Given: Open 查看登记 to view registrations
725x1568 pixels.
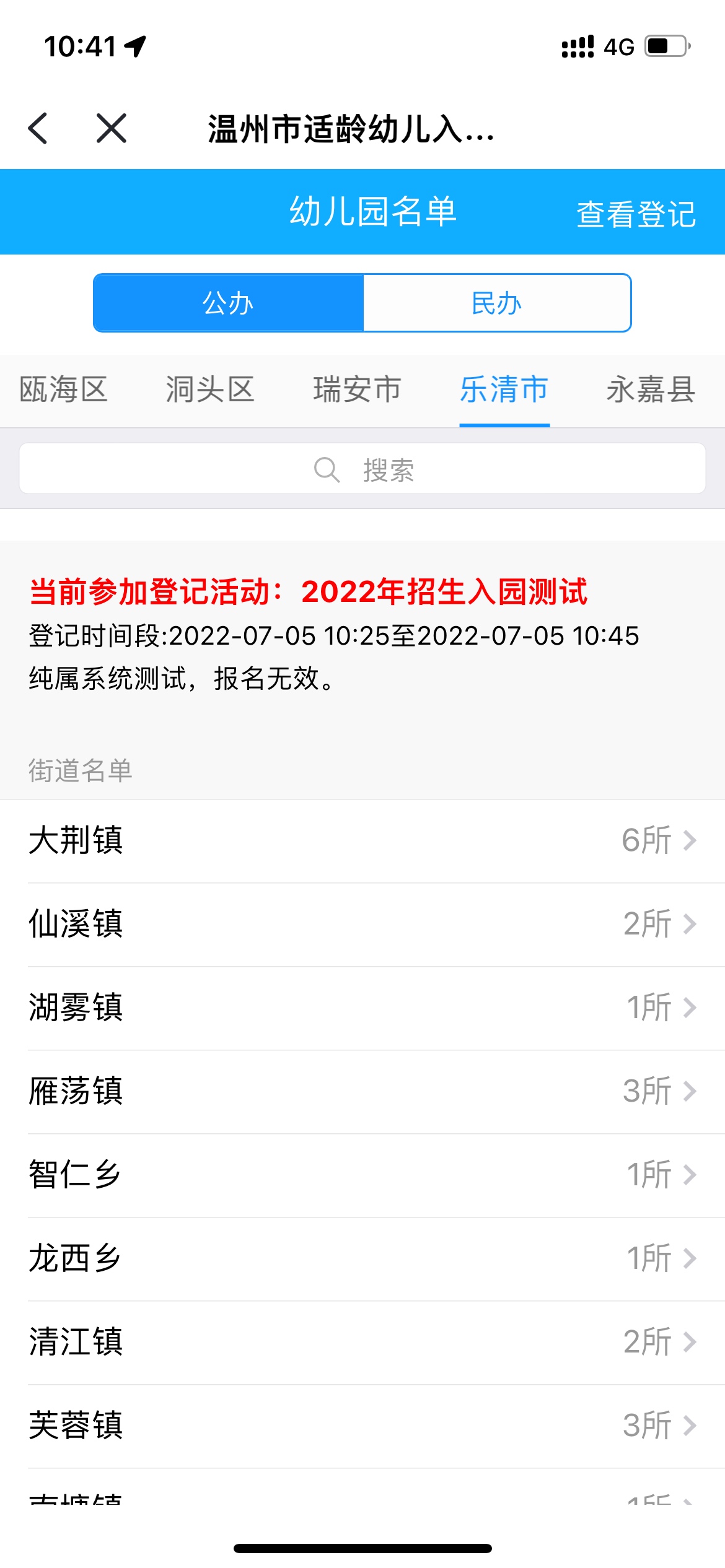Looking at the screenshot, I should pyautogui.click(x=636, y=214).
